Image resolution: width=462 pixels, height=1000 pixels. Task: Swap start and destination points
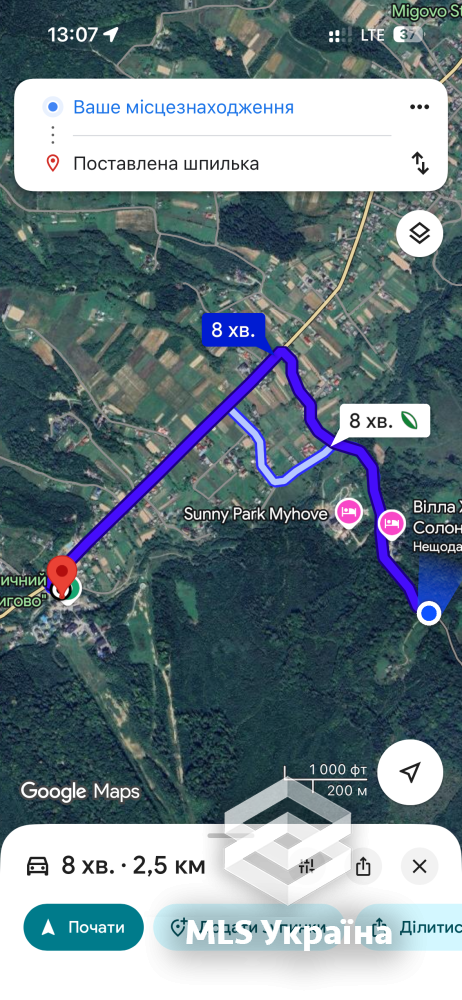click(419, 163)
